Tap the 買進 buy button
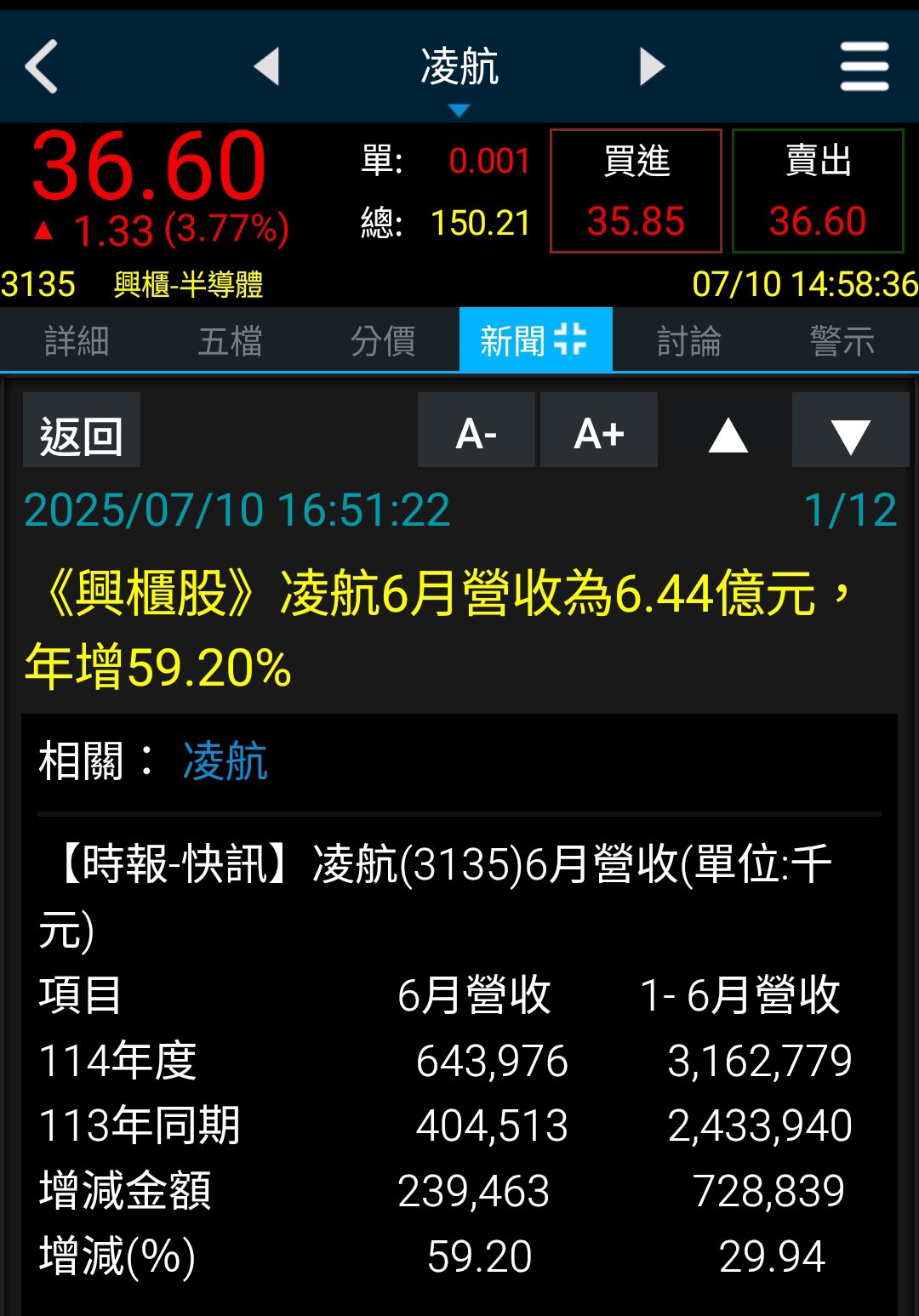 click(x=636, y=191)
